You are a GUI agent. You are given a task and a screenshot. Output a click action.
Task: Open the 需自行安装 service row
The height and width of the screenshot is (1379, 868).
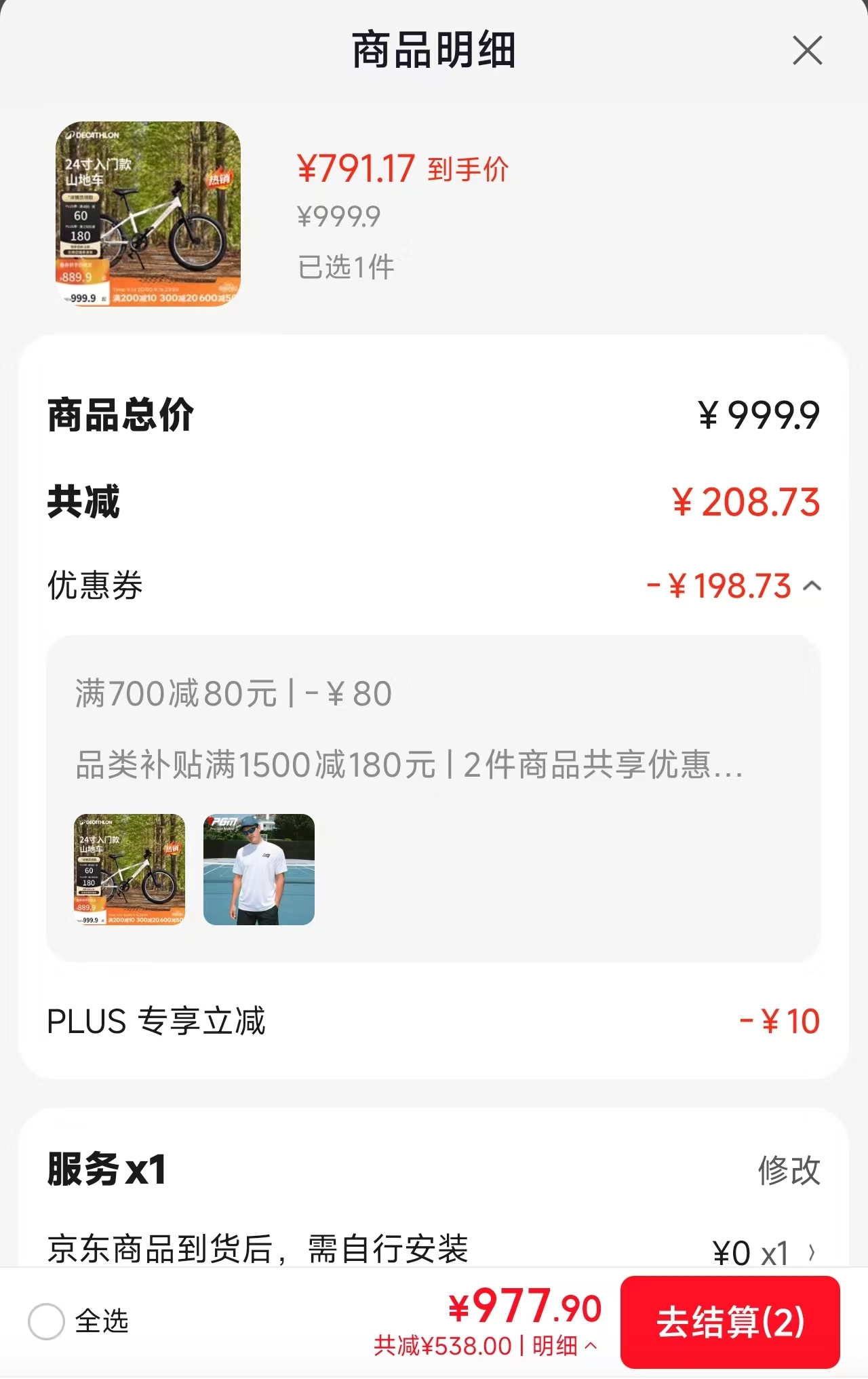[434, 1249]
